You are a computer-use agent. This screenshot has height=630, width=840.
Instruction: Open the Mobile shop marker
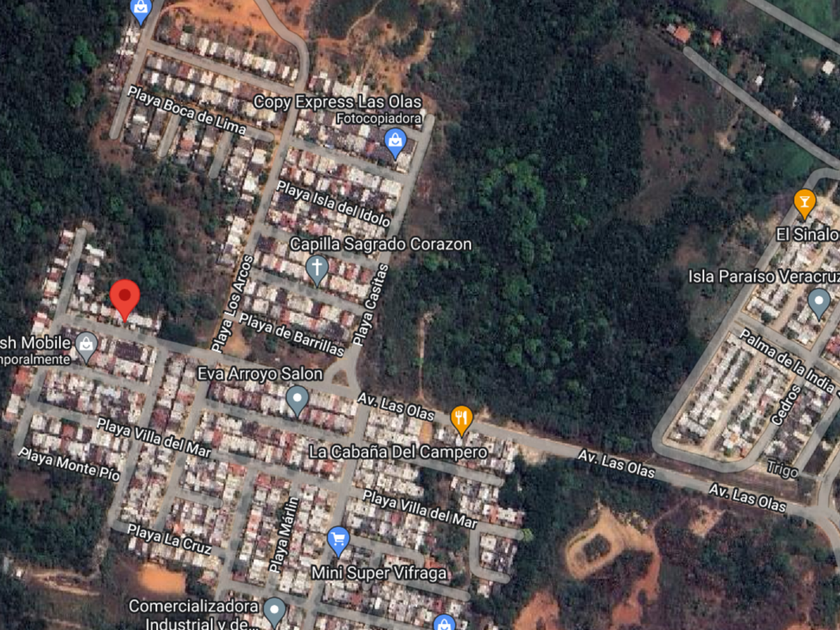[x=86, y=347]
